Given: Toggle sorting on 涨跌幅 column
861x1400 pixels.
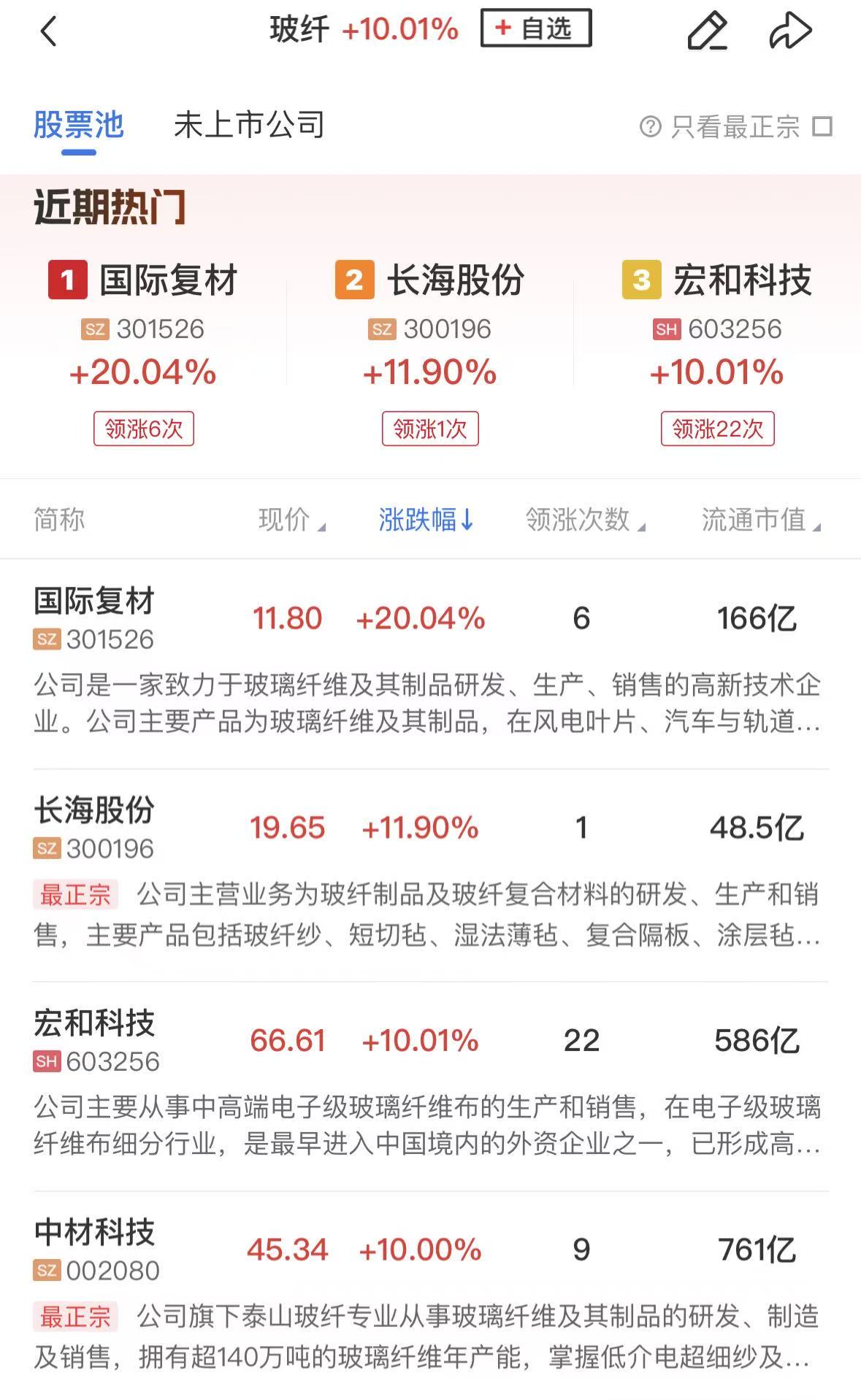Looking at the screenshot, I should (426, 520).
